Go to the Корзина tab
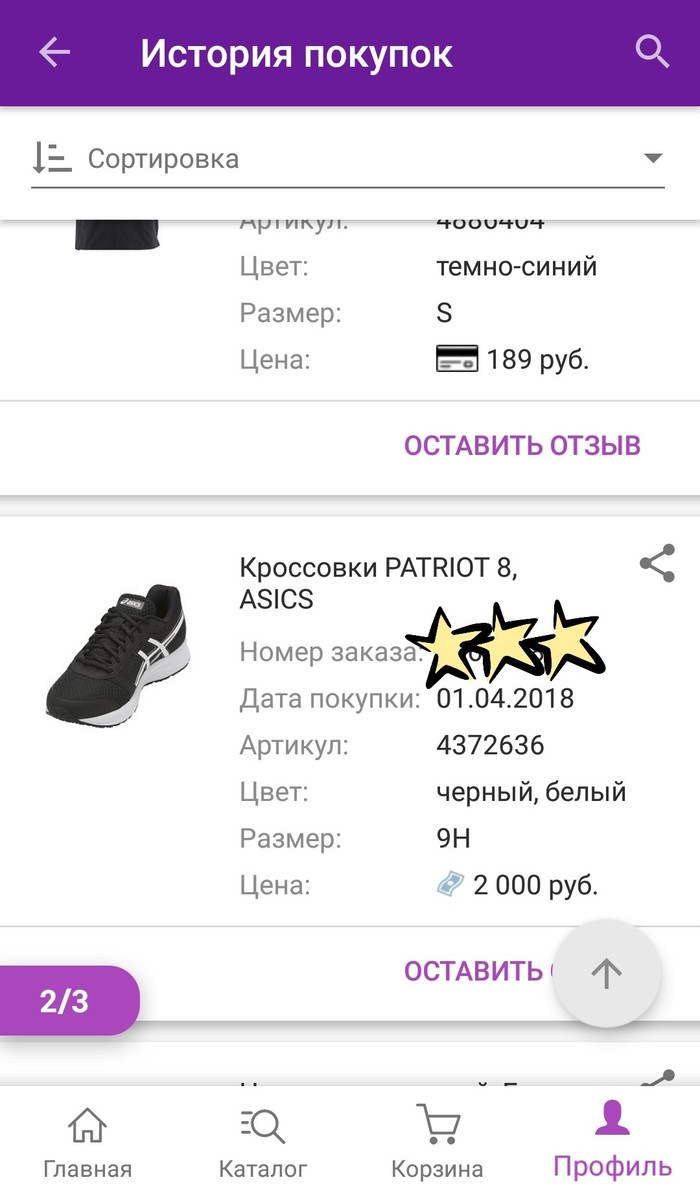 click(437, 1142)
